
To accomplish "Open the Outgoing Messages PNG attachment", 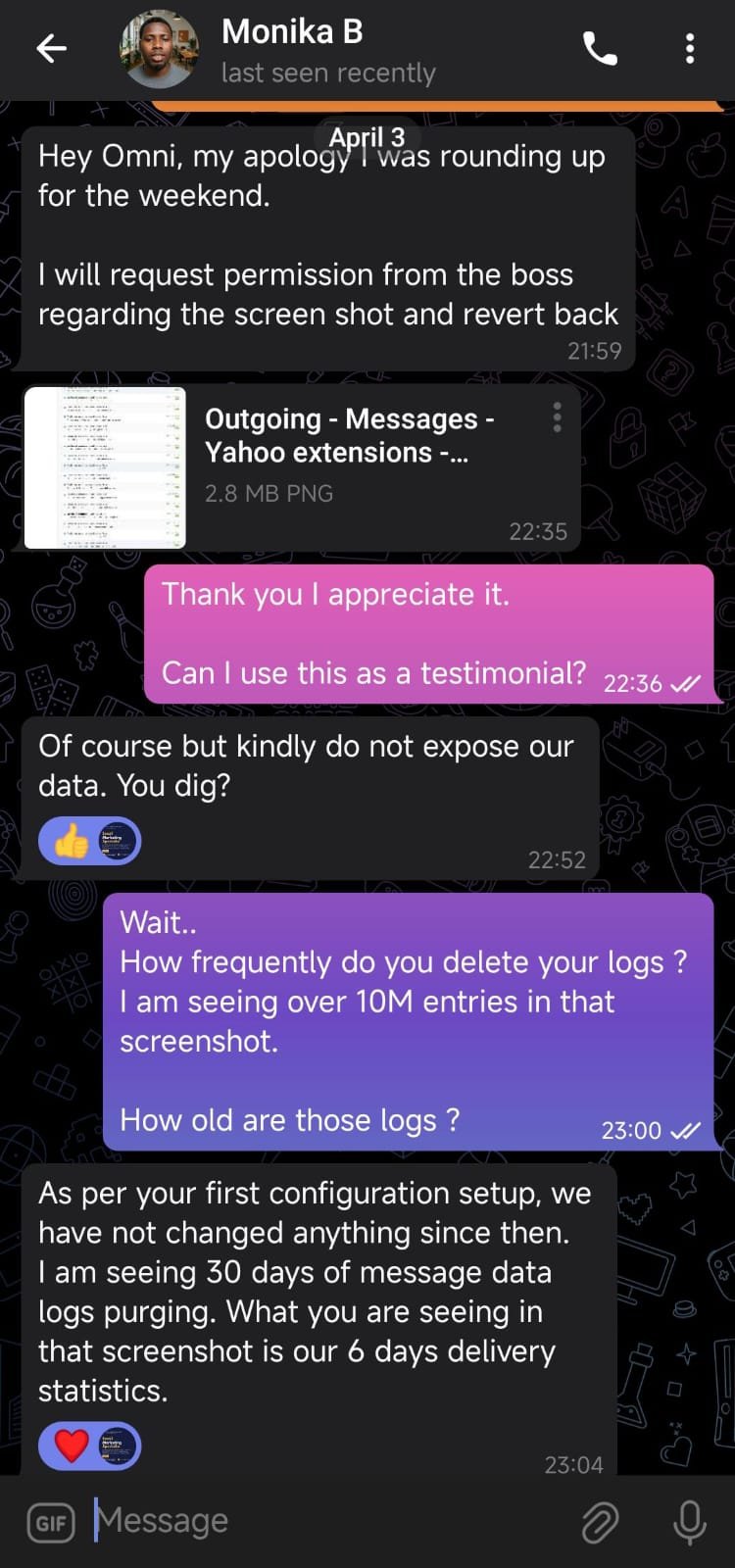I will 105,467.
